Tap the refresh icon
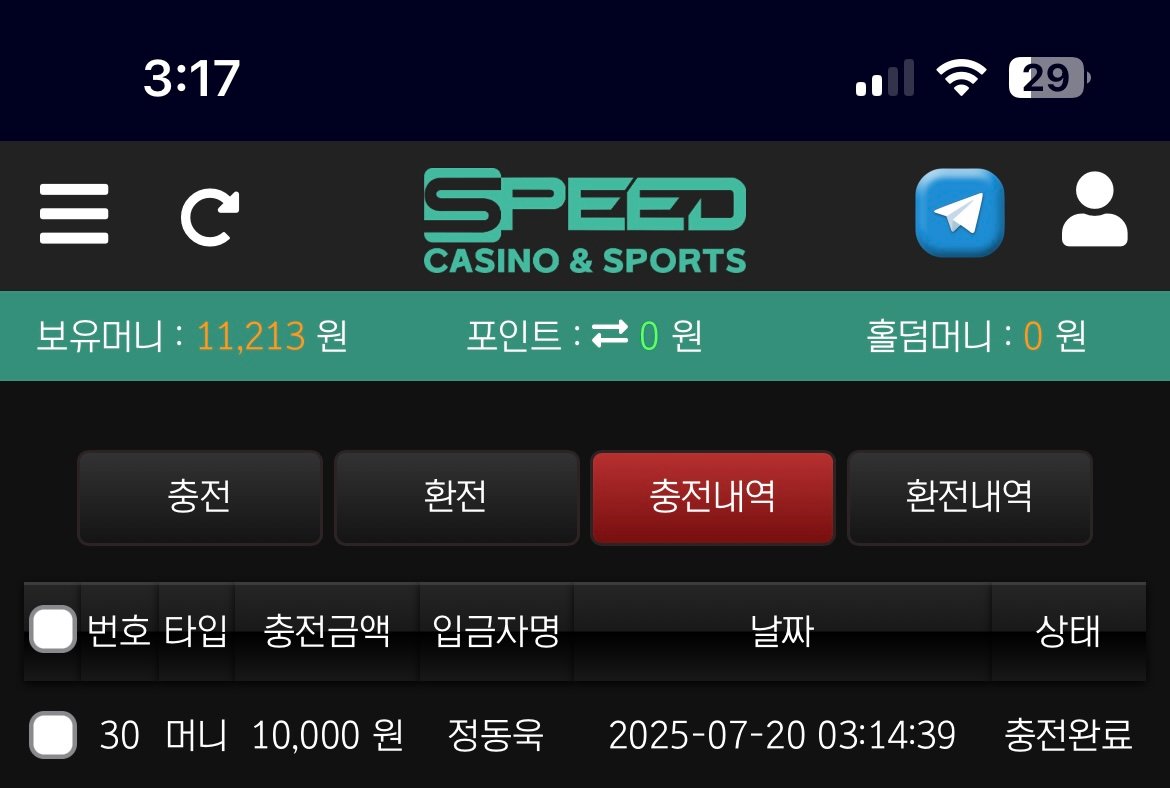This screenshot has height=788, width=1170. pos(210,216)
